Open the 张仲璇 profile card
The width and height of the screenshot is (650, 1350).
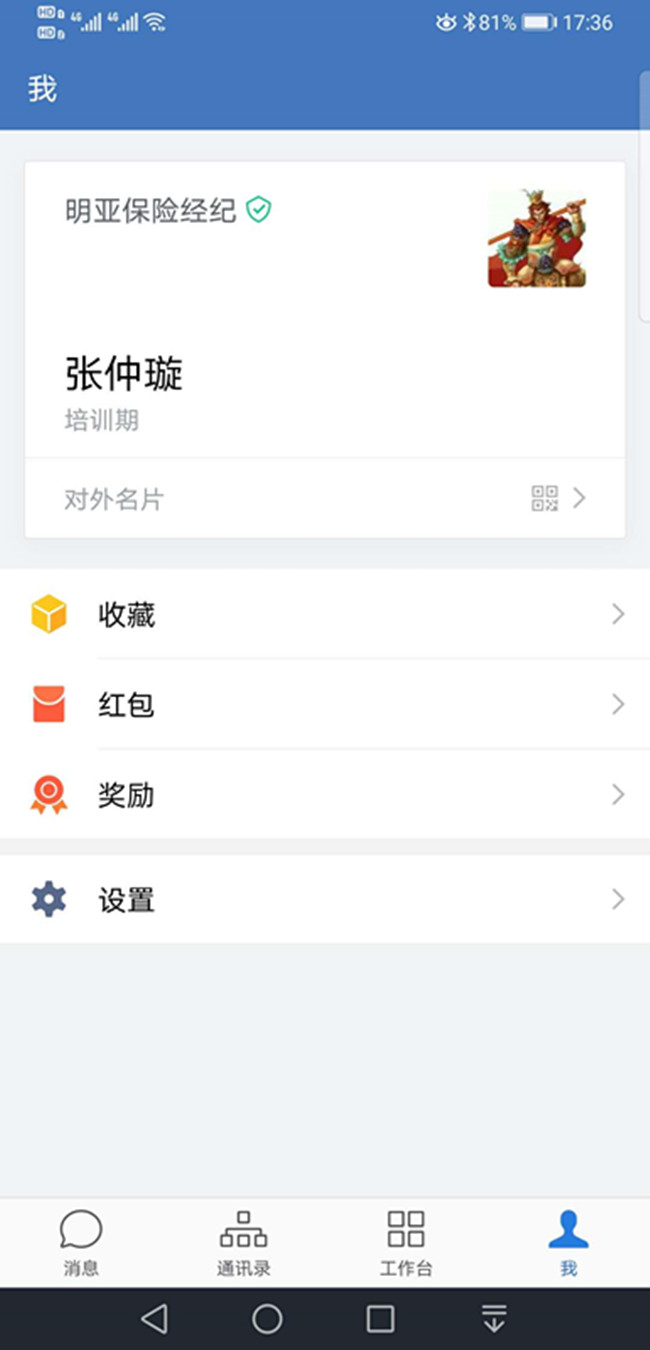[124, 374]
